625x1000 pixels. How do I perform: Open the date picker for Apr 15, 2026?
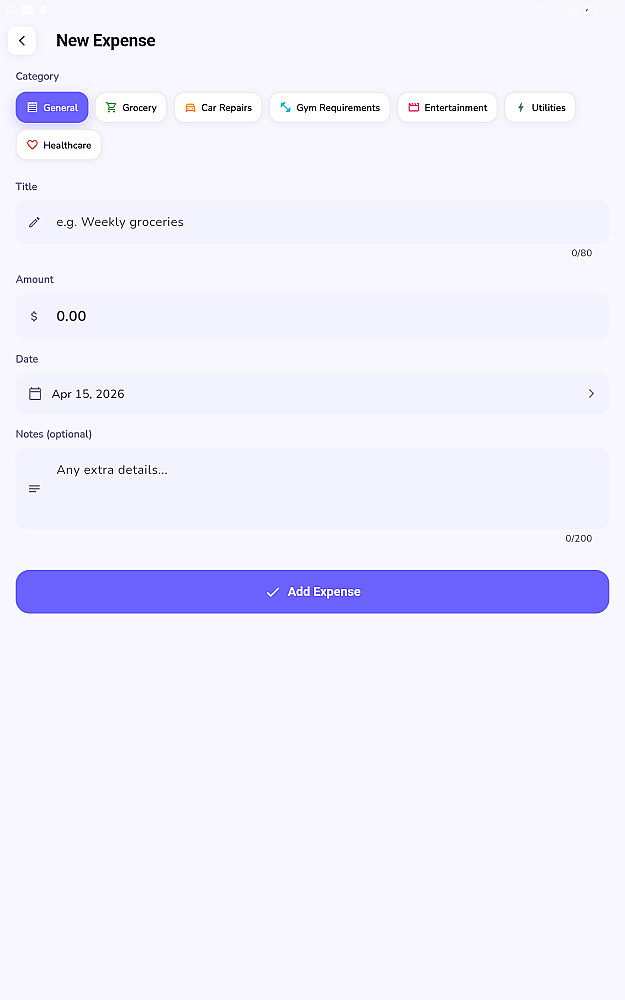click(x=312, y=394)
